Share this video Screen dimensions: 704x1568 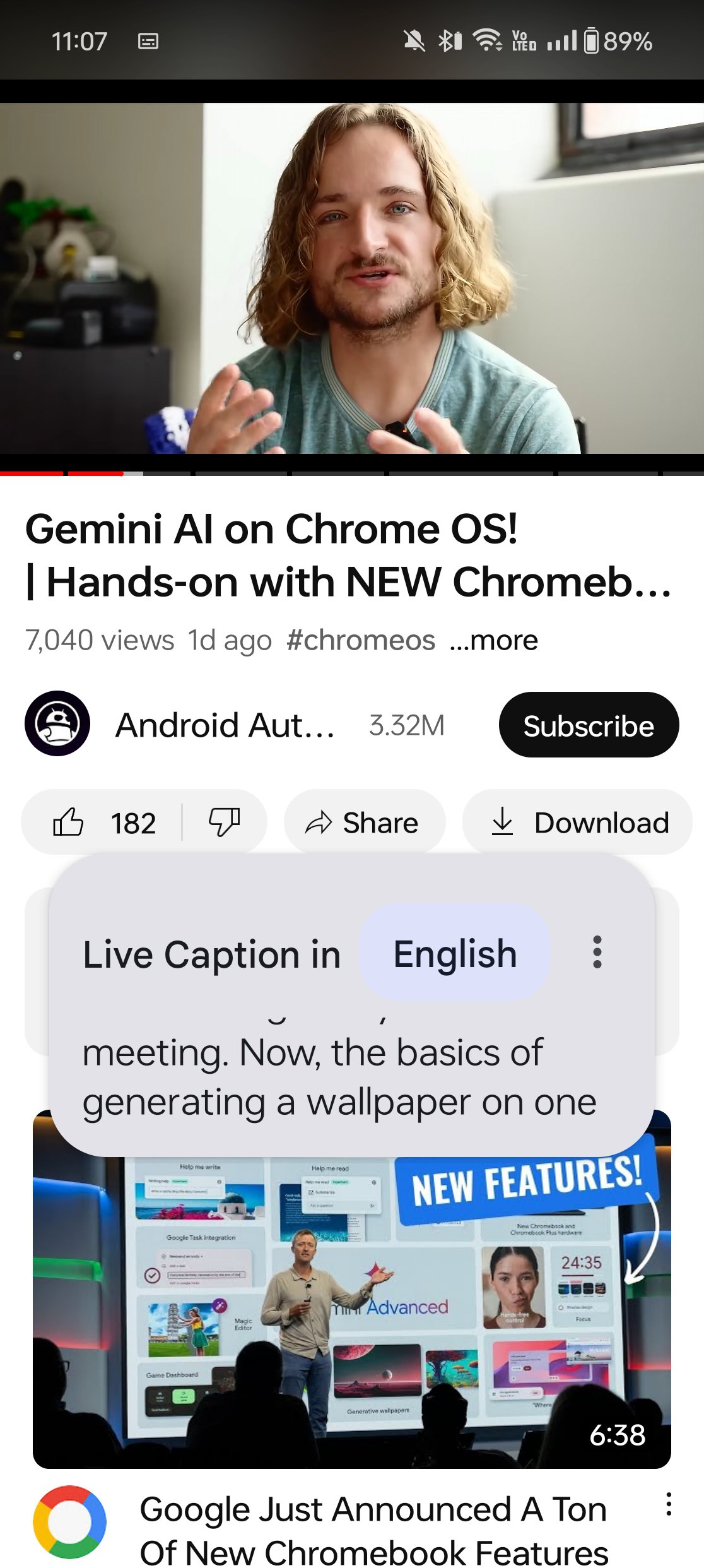pyautogui.click(x=364, y=823)
